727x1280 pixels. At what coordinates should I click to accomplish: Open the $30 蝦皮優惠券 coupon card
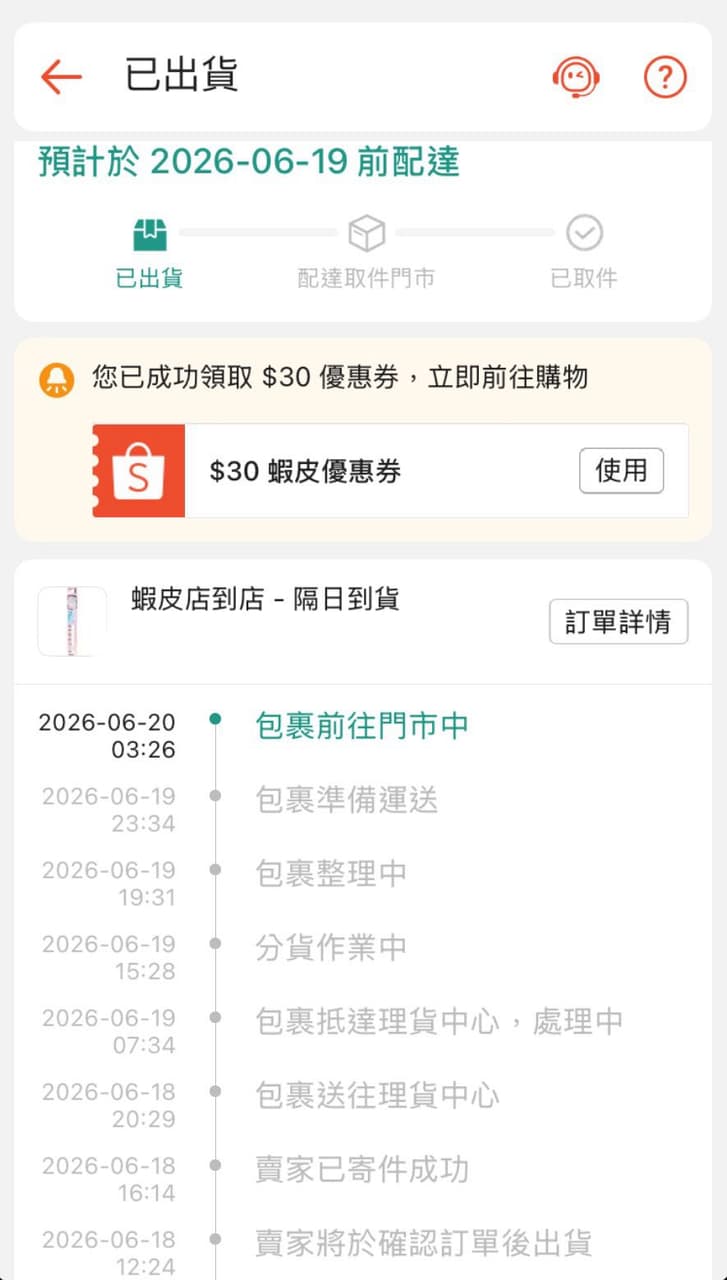point(390,471)
